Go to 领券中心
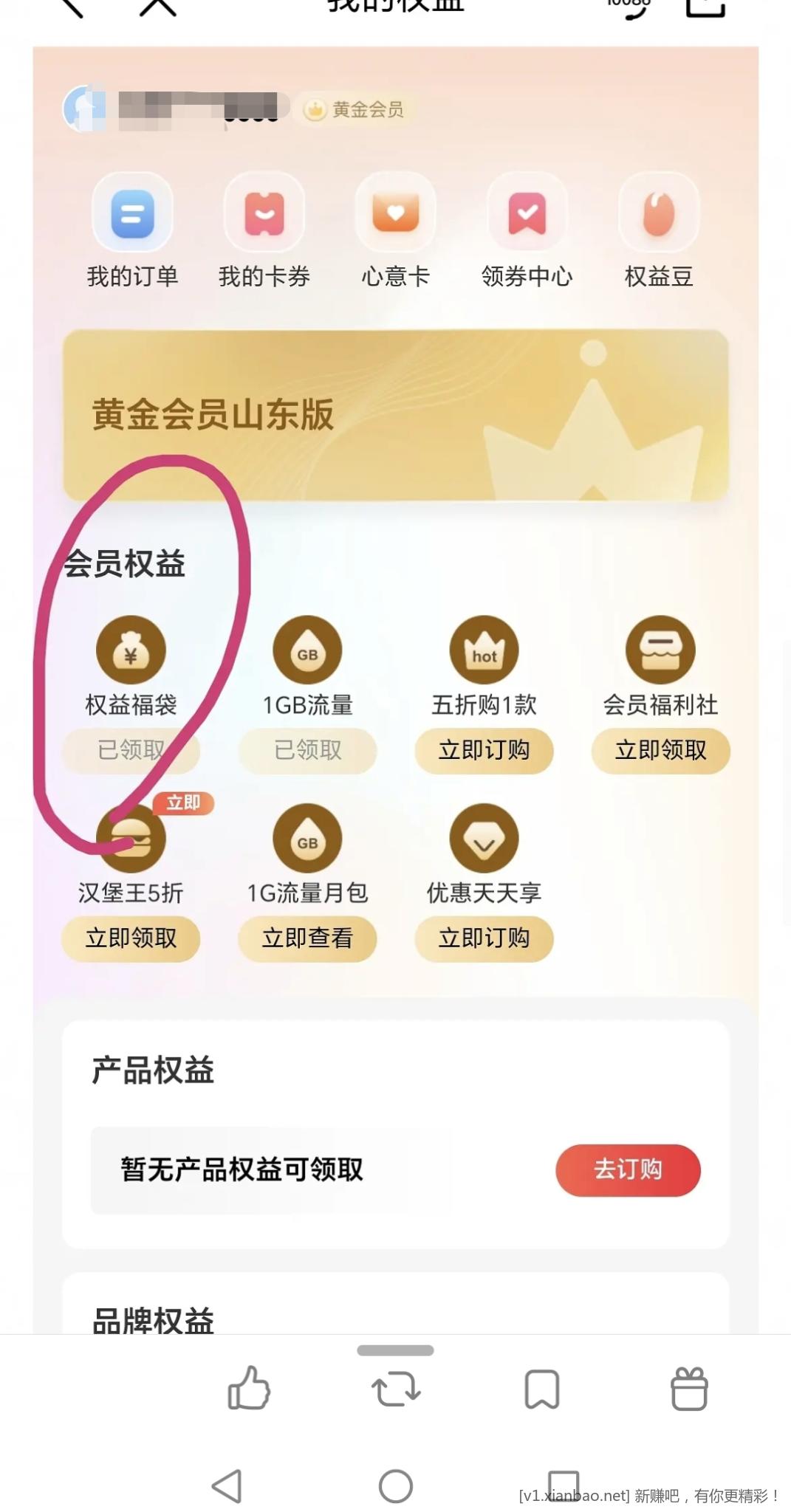Viewport: 791px width, 1512px height. [x=527, y=214]
